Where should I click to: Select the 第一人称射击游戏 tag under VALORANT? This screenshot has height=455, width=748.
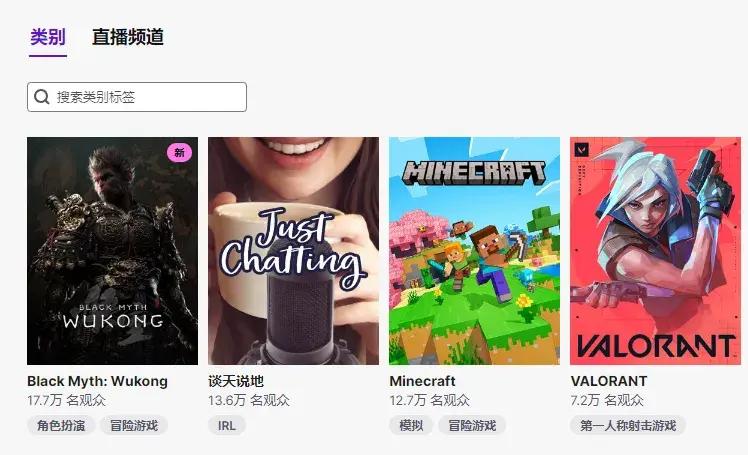[x=628, y=425]
